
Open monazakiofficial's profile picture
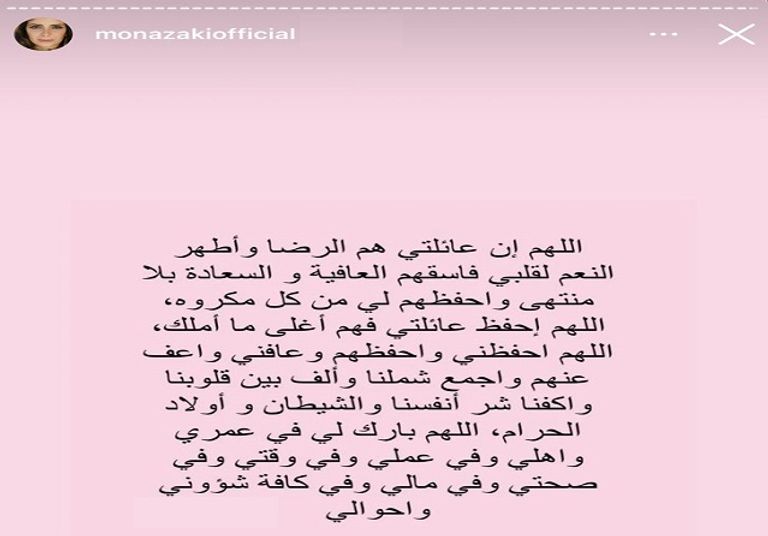click(43, 33)
